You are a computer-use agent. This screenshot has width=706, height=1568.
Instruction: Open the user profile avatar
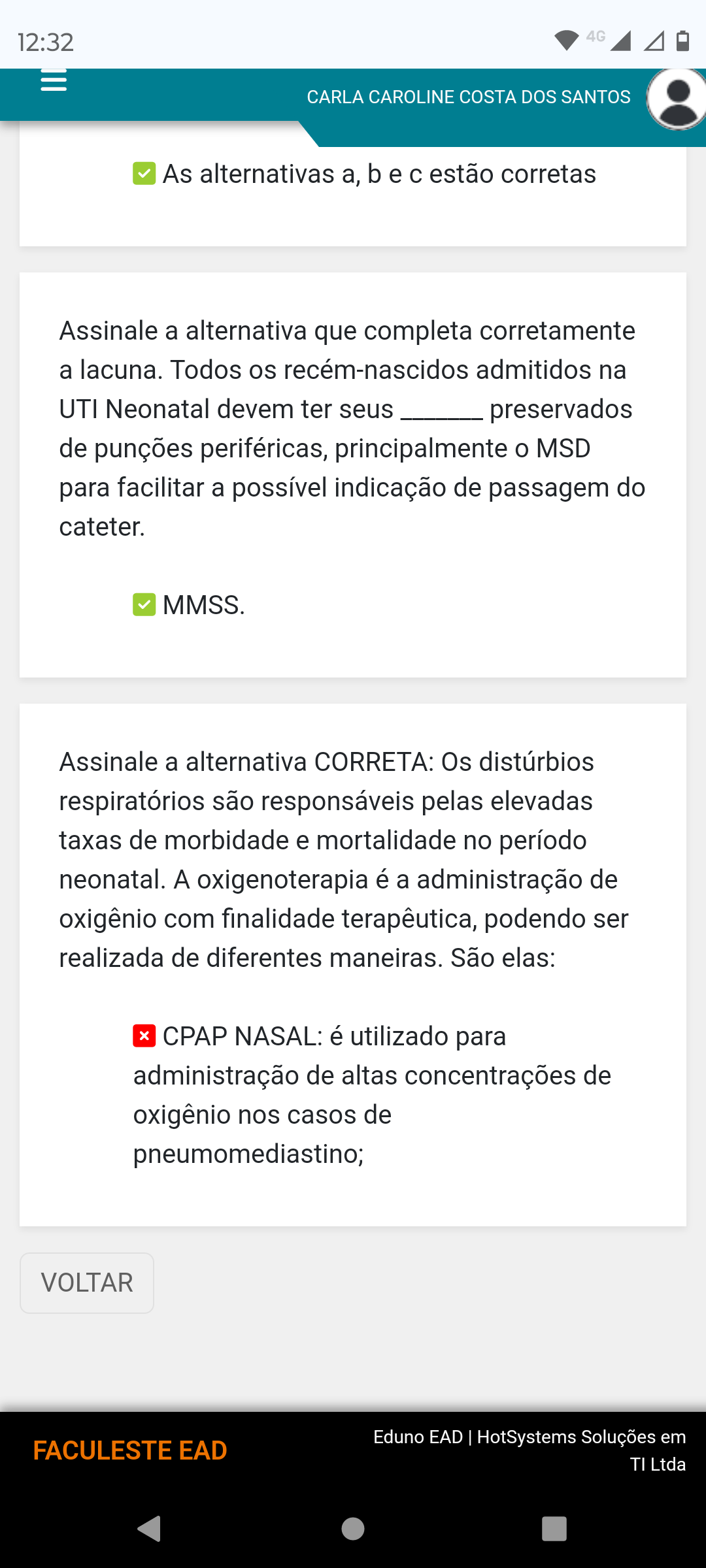677,99
